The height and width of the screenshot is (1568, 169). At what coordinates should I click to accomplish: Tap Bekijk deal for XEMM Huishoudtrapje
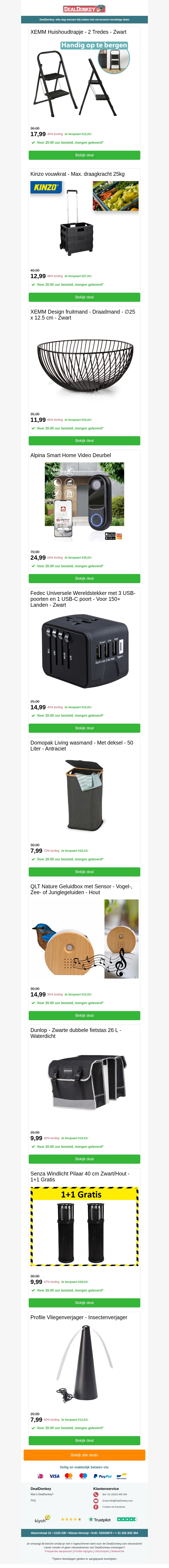(84, 155)
